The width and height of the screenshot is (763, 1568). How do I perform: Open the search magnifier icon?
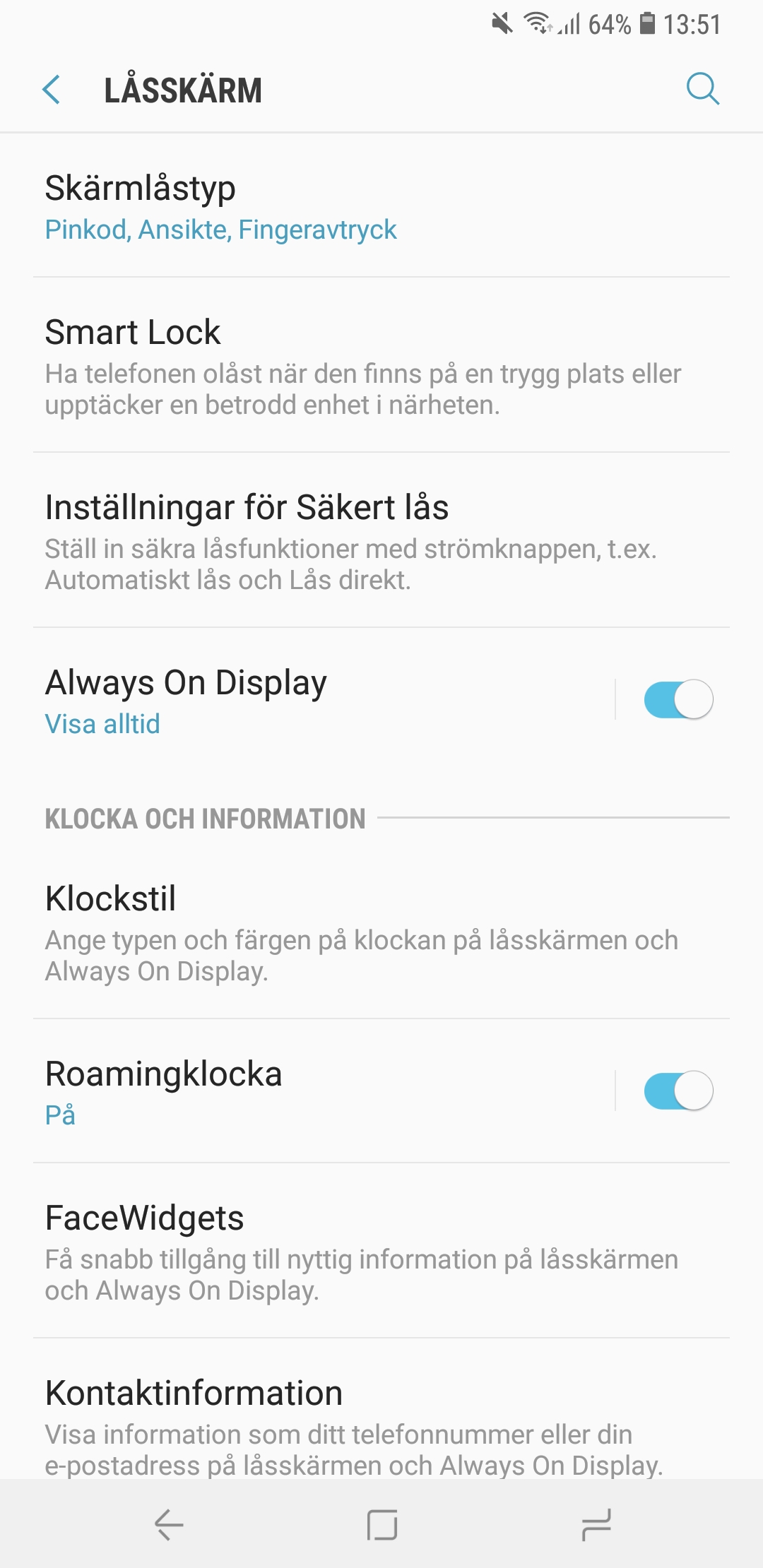pos(702,89)
